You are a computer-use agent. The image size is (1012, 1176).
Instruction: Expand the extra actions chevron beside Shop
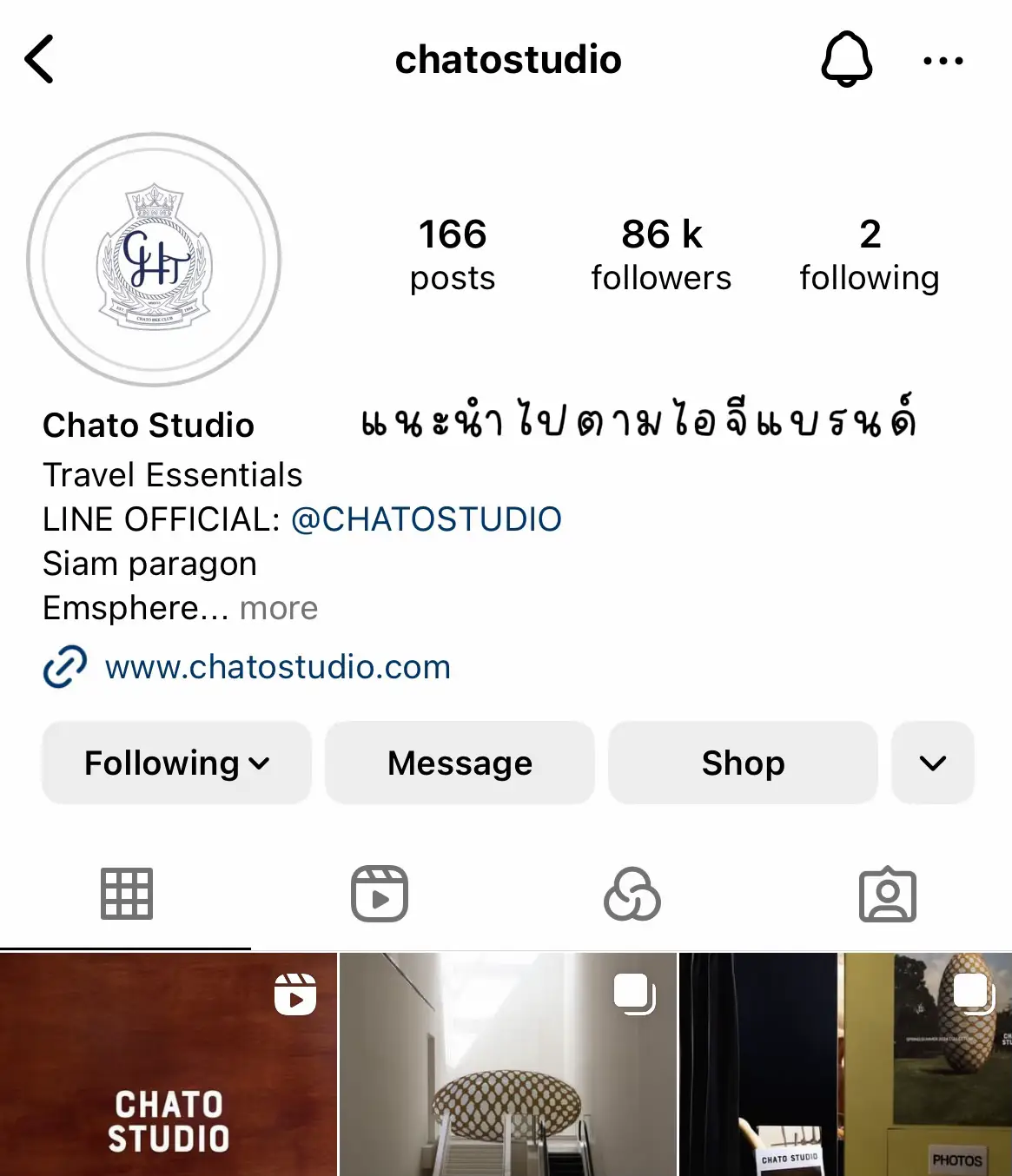933,763
